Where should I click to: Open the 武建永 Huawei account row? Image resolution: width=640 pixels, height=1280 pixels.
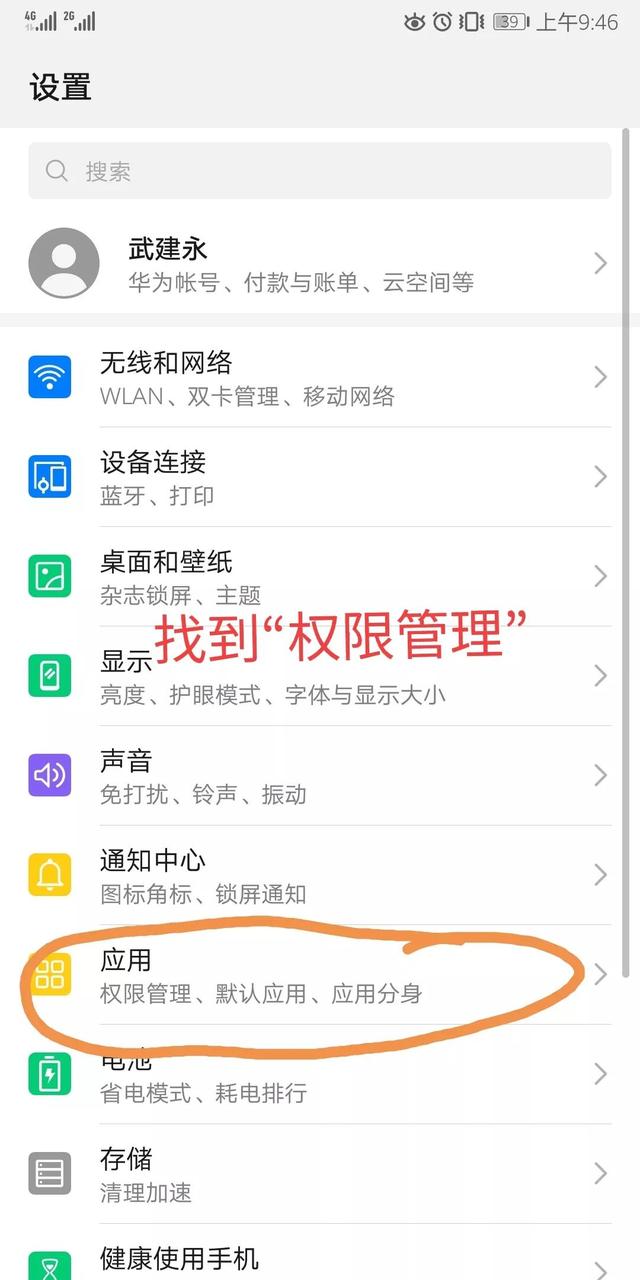[x=320, y=263]
